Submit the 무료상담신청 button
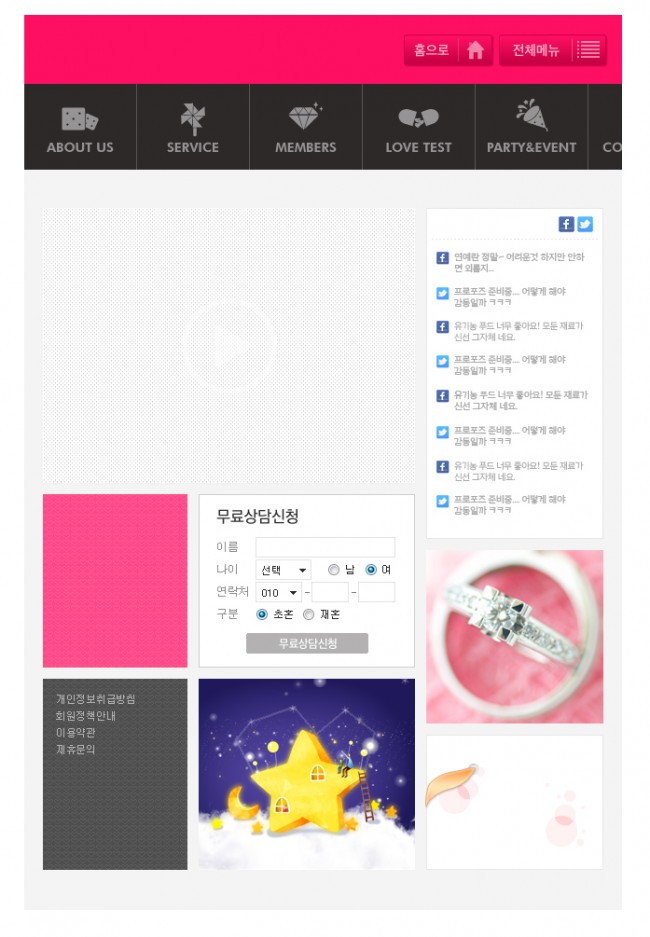Image resolution: width=650 pixels, height=937 pixels. pyautogui.click(x=307, y=644)
